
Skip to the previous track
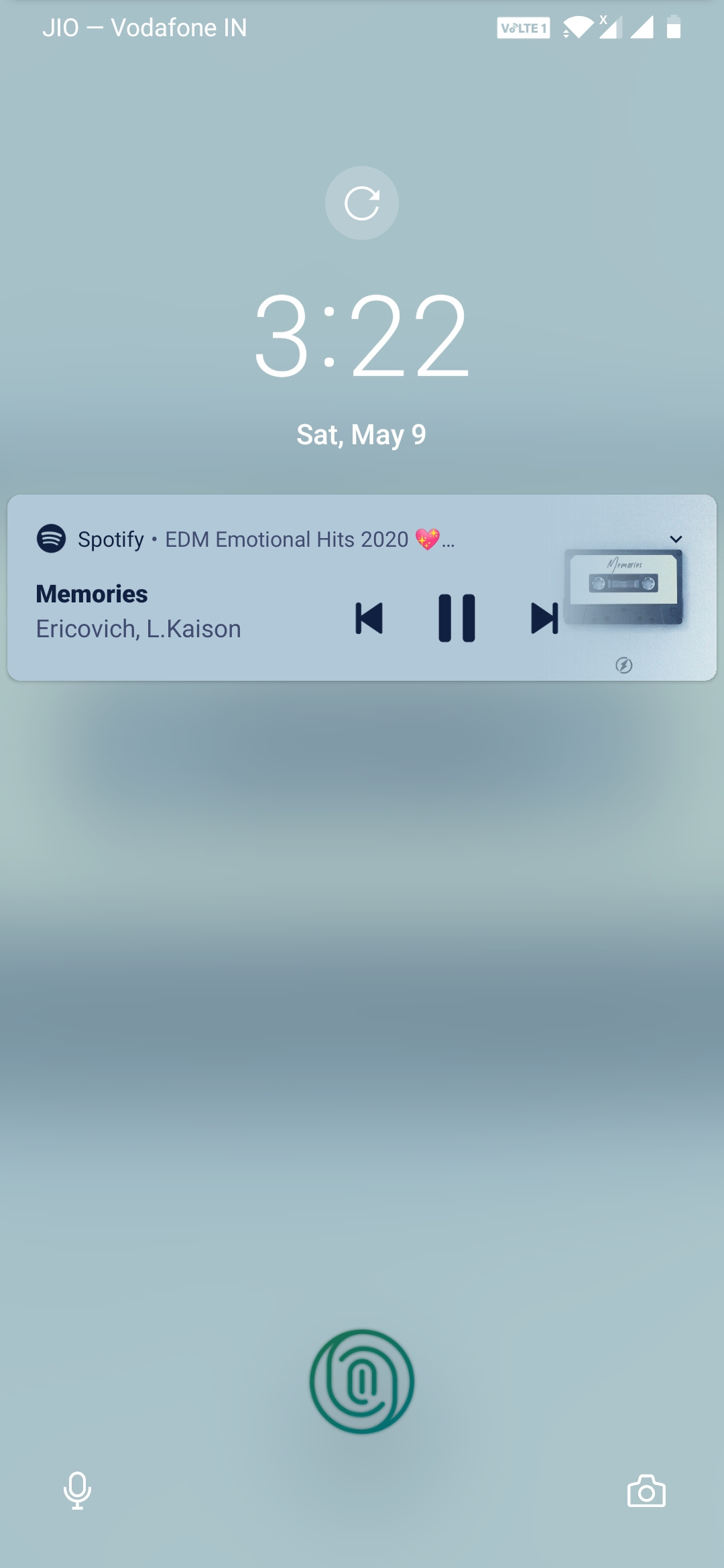(369, 618)
